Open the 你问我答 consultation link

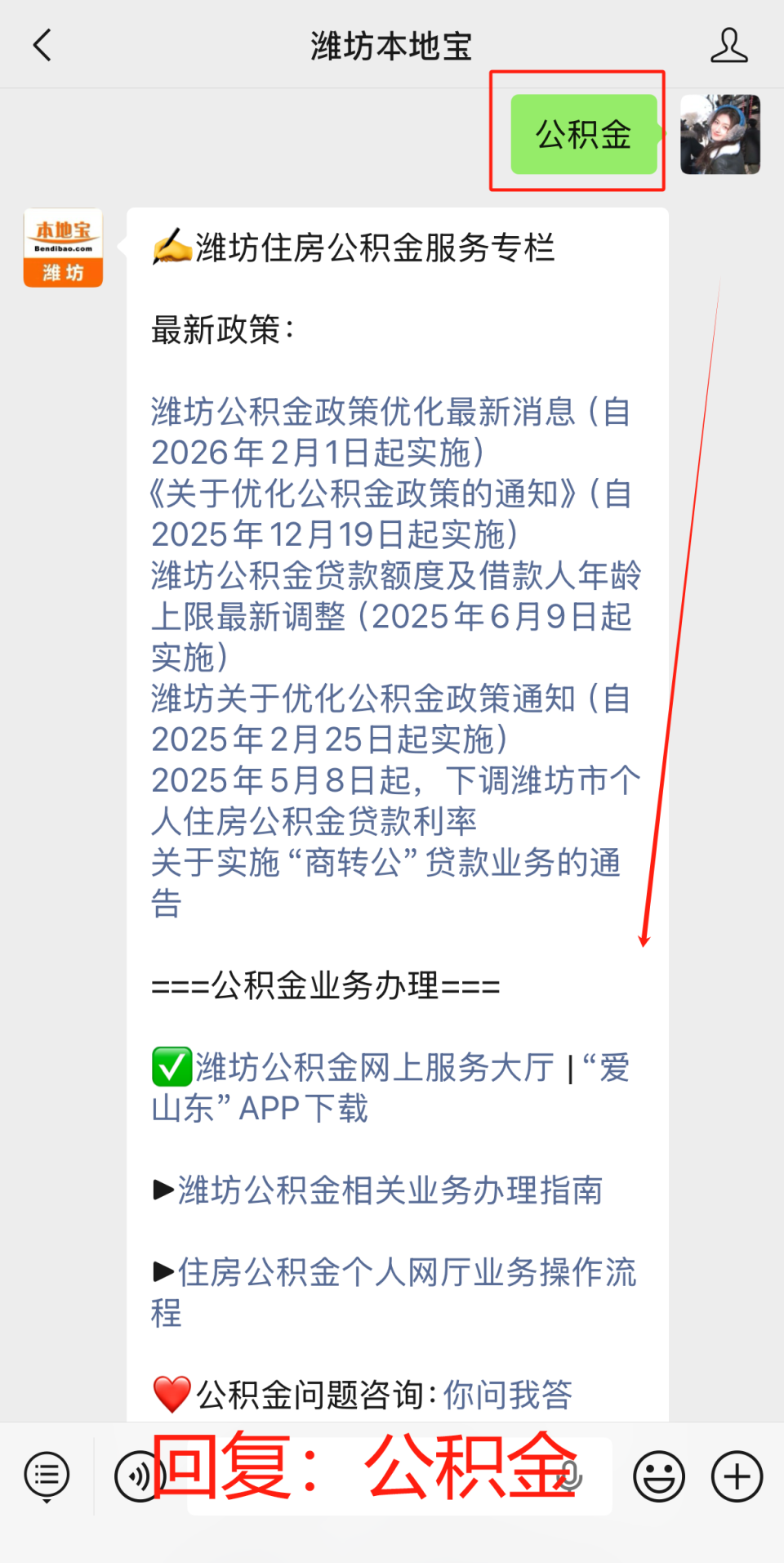click(508, 1395)
